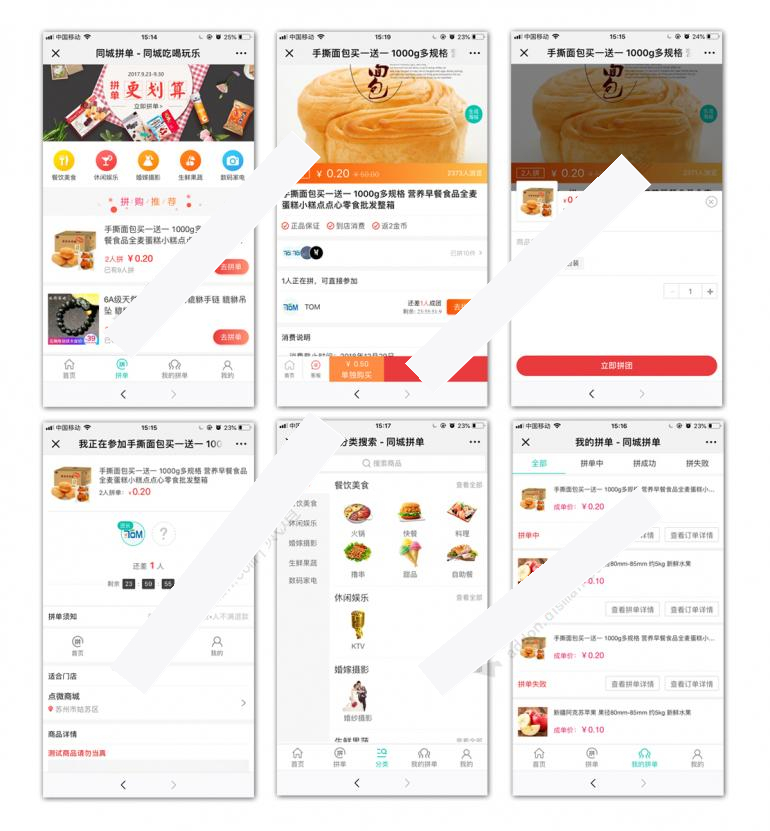The height and width of the screenshot is (831, 770).
Task: Select the 餐饮美食 dining category icon
Action: (x=65, y=161)
